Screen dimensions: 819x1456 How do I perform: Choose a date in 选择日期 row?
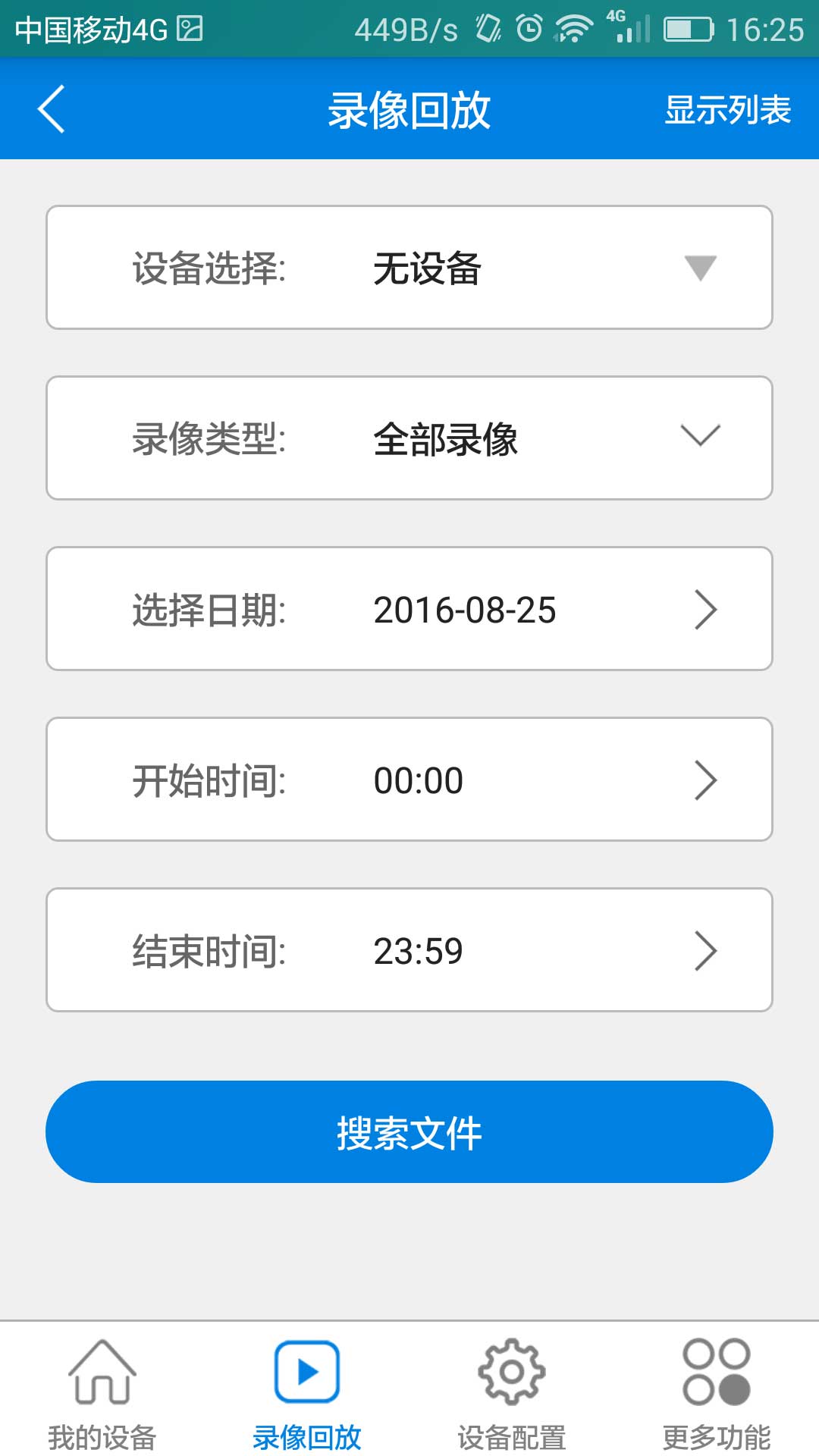(x=409, y=609)
